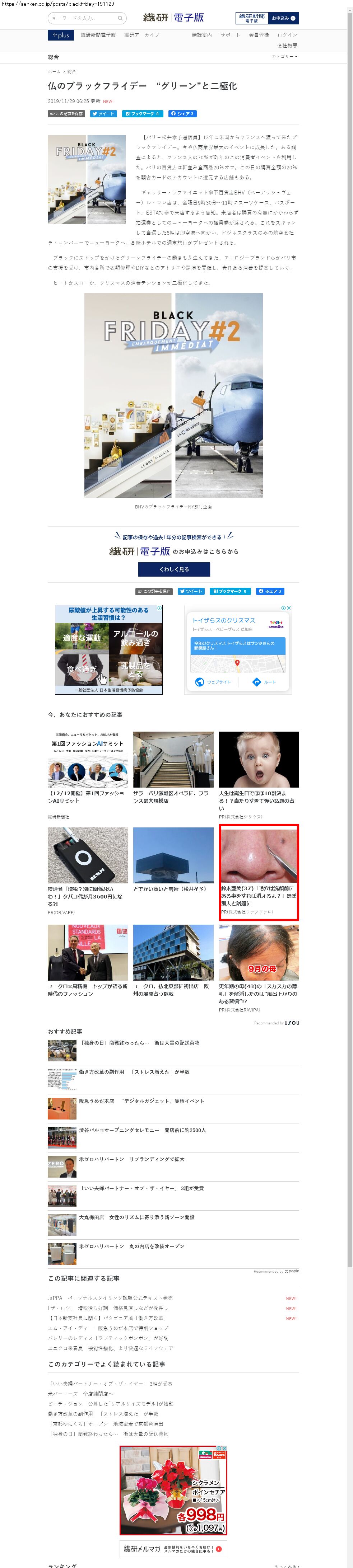This screenshot has height=1568, width=353.
Task: Close the トイザらス ad
Action: click(289, 607)
